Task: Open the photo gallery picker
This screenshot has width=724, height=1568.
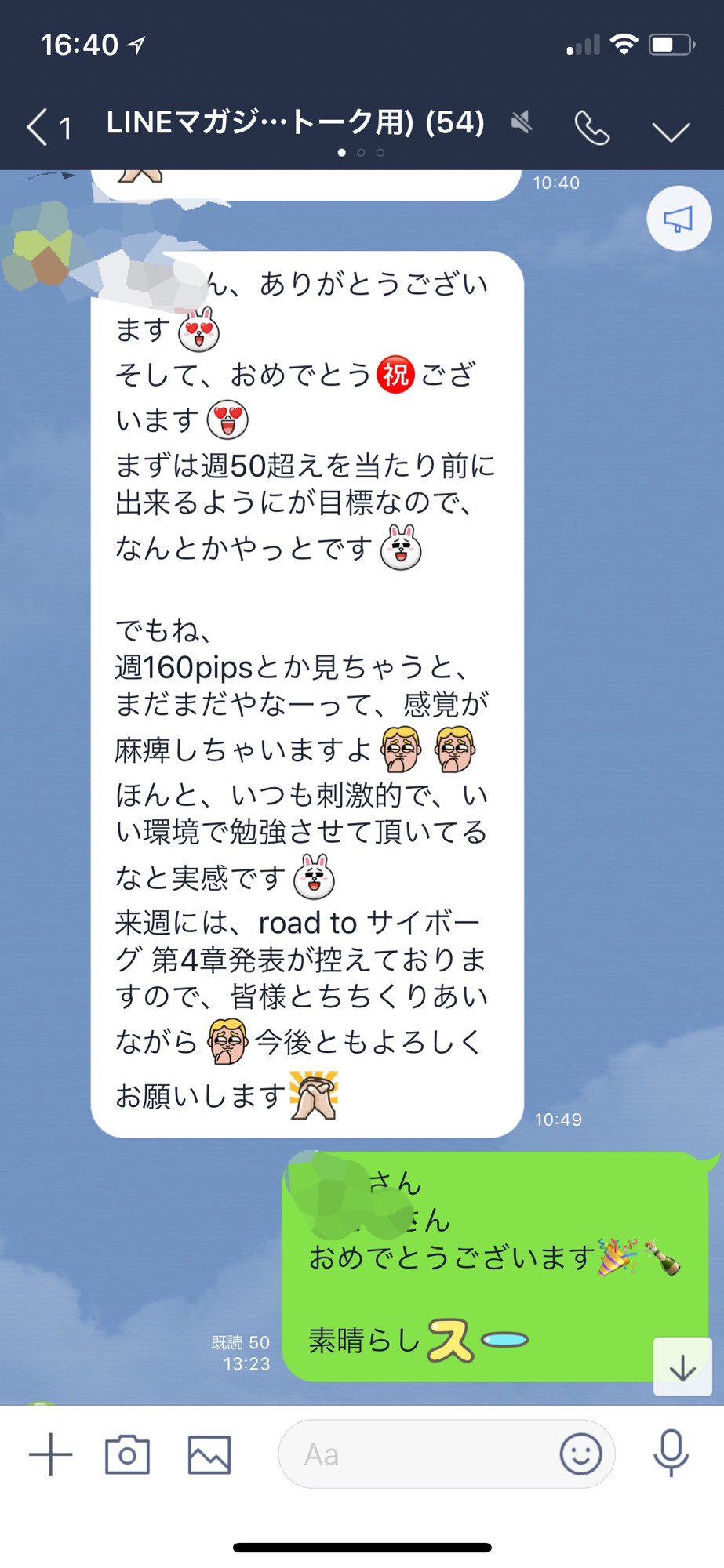Action: click(x=209, y=1455)
